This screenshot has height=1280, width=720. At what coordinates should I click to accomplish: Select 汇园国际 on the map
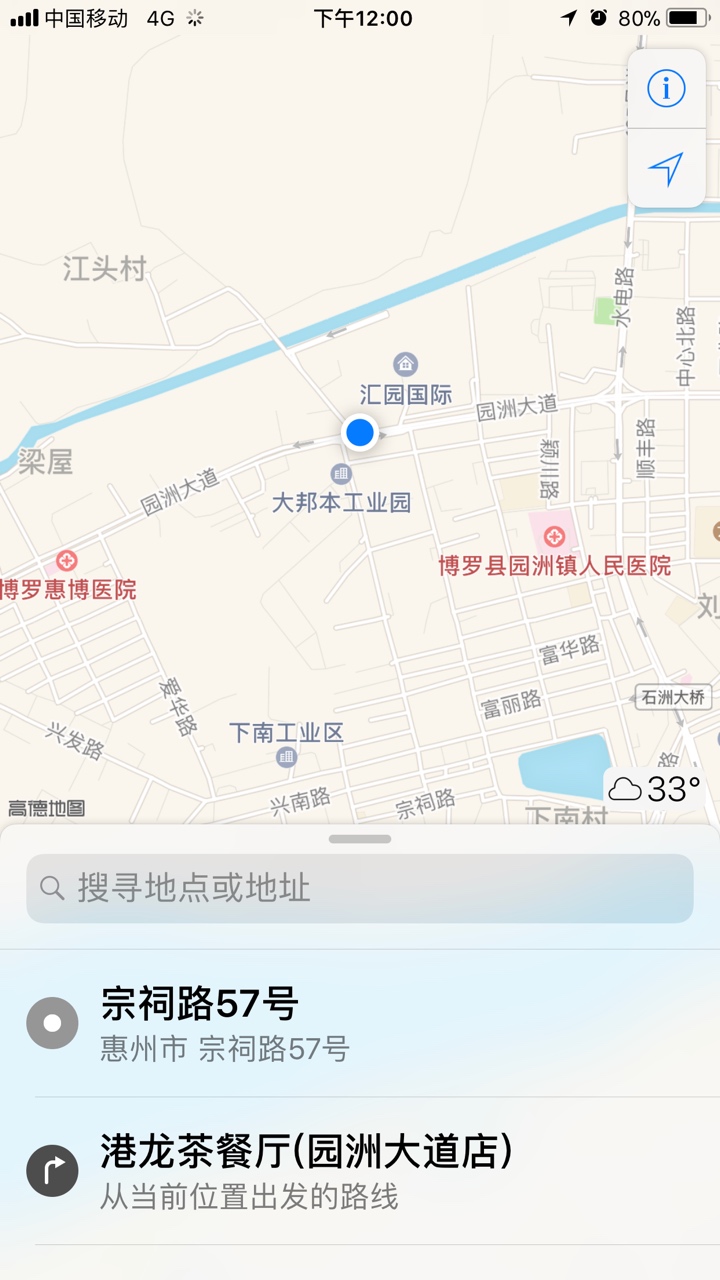coord(405,364)
